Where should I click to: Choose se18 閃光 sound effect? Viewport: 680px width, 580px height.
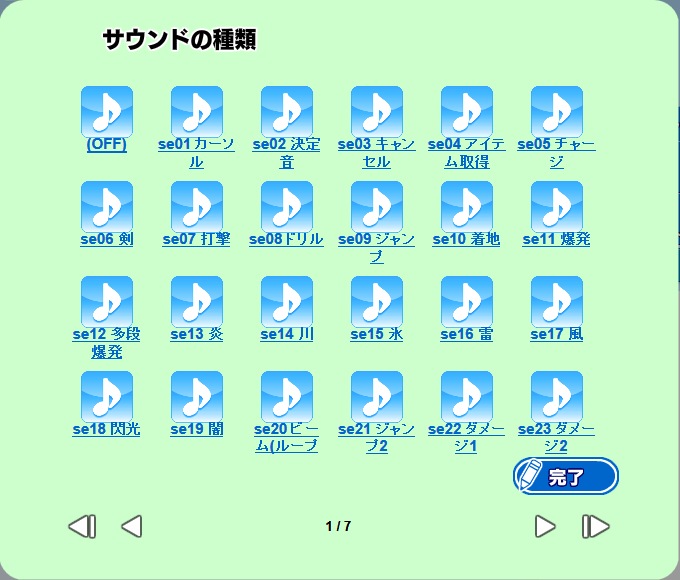(107, 397)
